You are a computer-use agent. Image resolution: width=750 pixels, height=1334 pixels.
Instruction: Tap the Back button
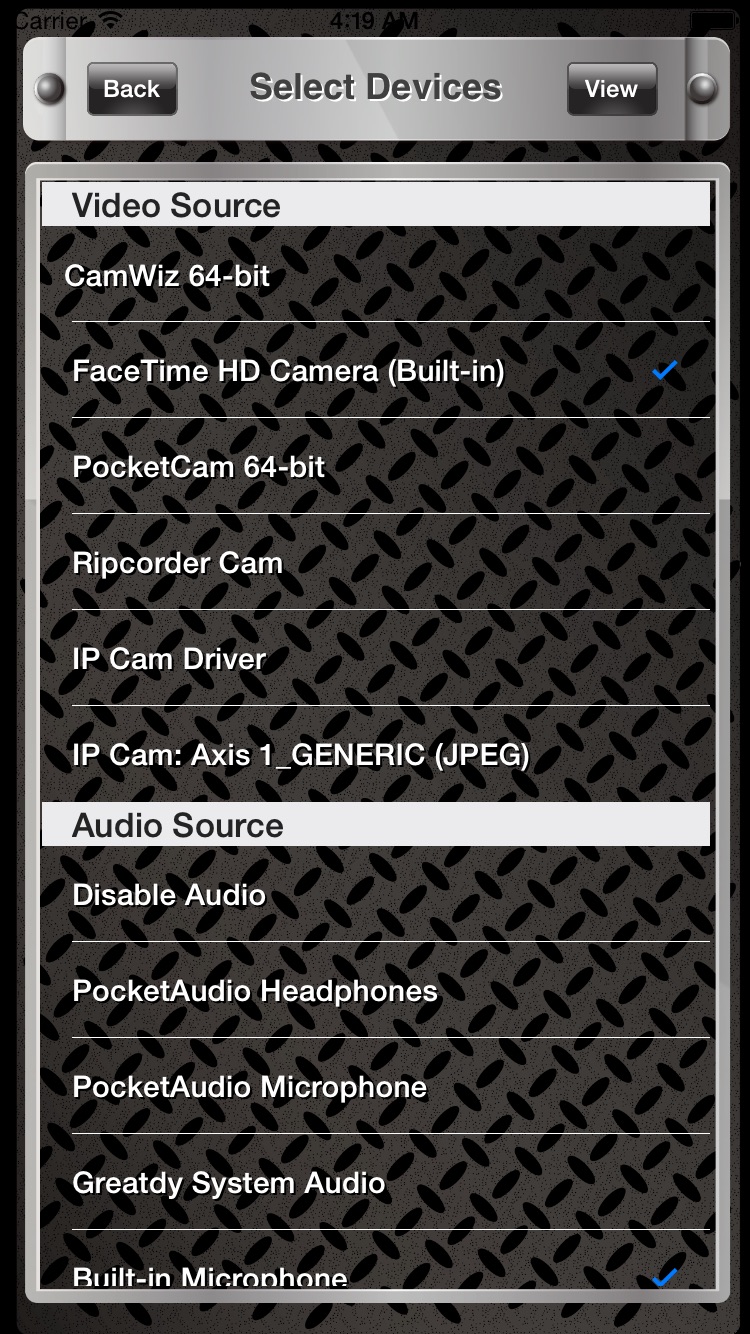click(131, 89)
